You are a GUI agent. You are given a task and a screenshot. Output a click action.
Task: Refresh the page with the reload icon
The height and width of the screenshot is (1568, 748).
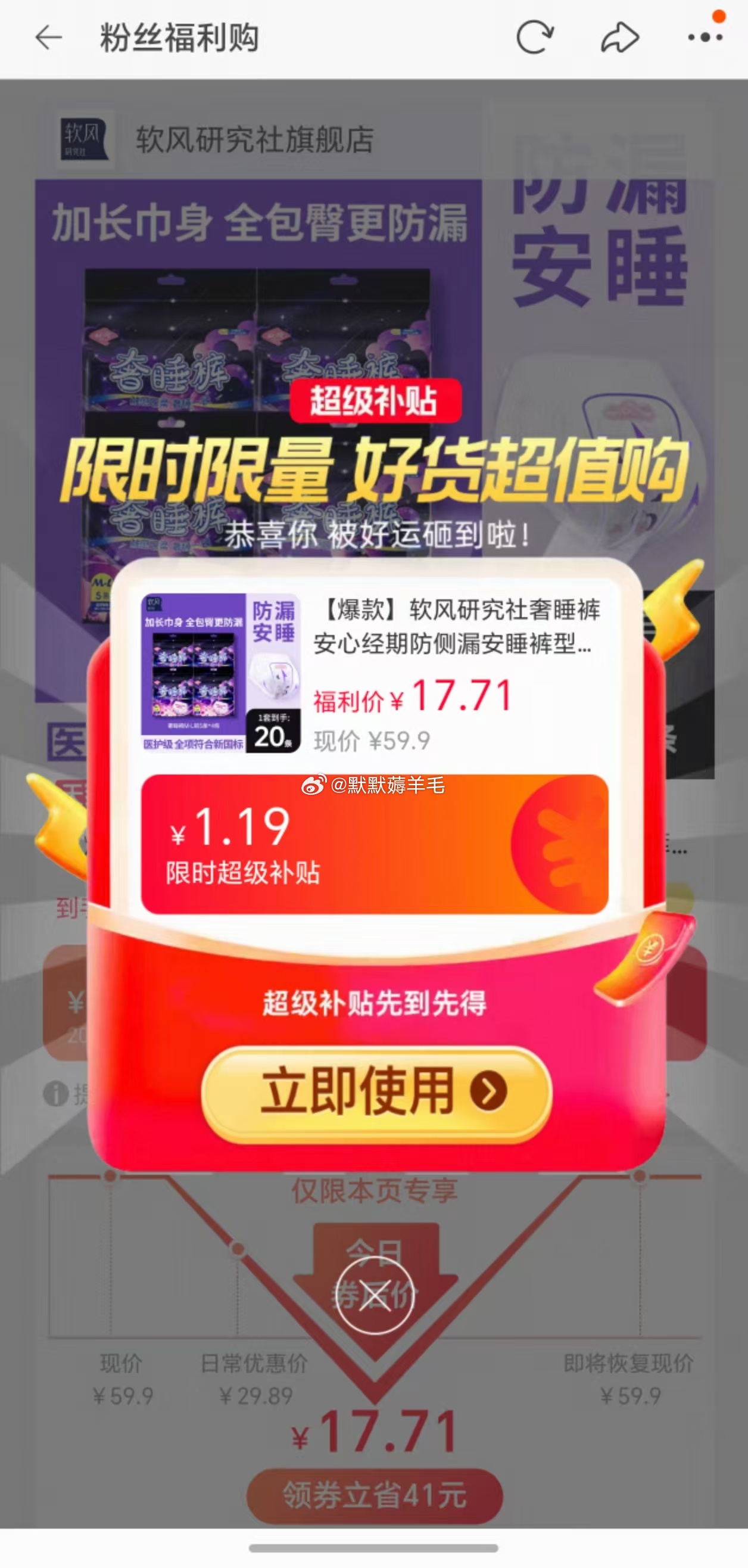pos(534,38)
